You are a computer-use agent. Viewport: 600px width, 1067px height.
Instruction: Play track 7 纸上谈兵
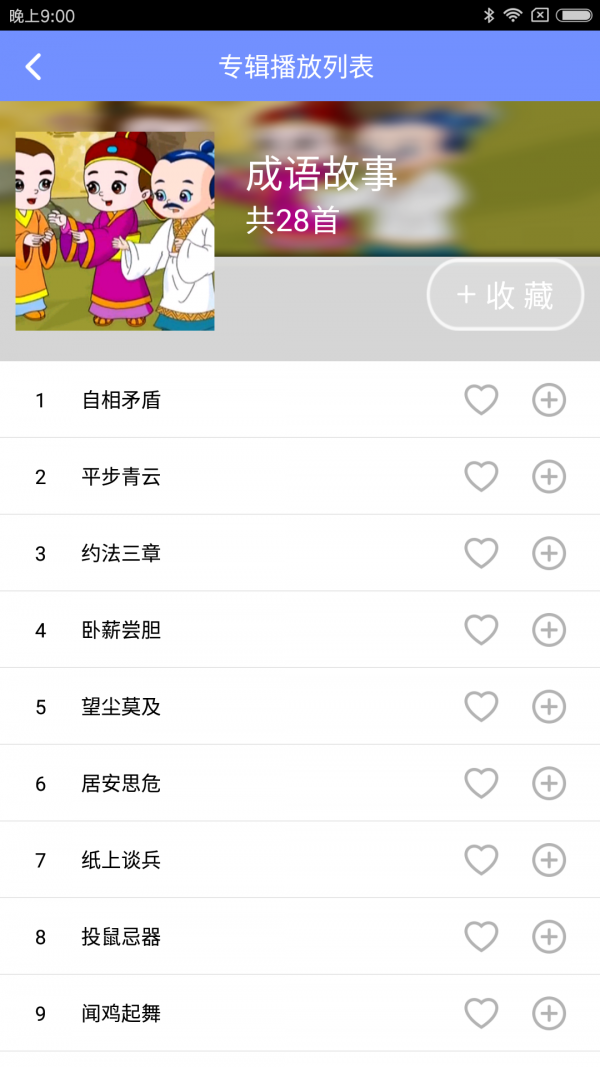point(121,860)
